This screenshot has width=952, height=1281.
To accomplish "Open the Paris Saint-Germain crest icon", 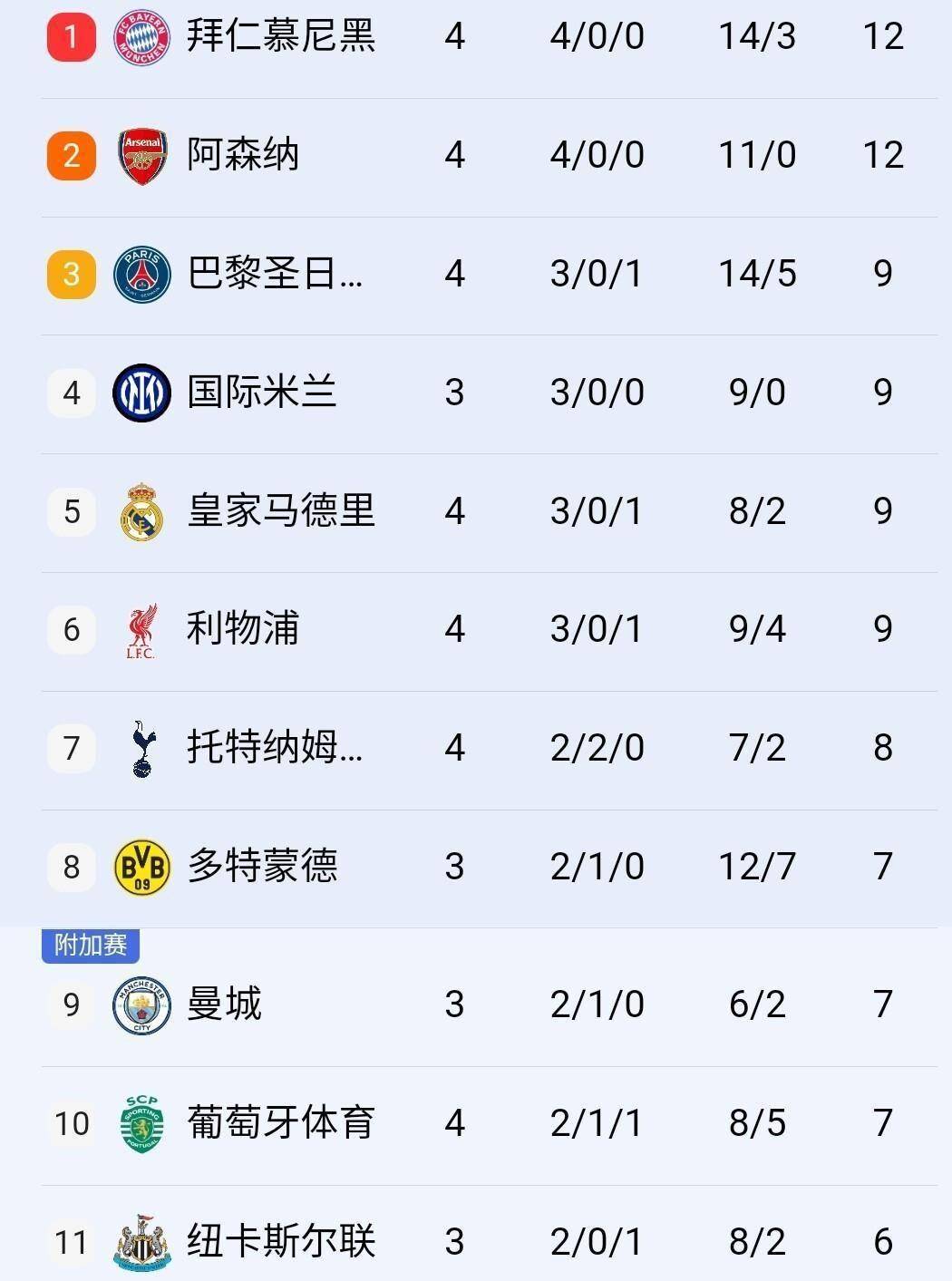I will point(141,273).
